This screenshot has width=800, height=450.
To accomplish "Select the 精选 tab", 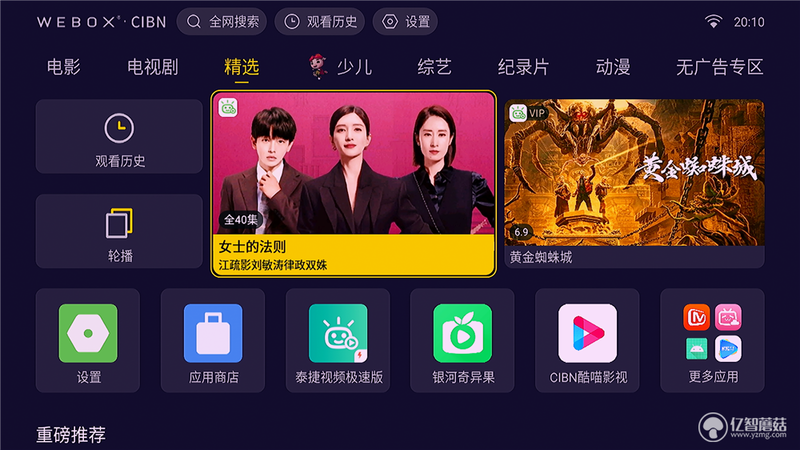I will point(241,68).
